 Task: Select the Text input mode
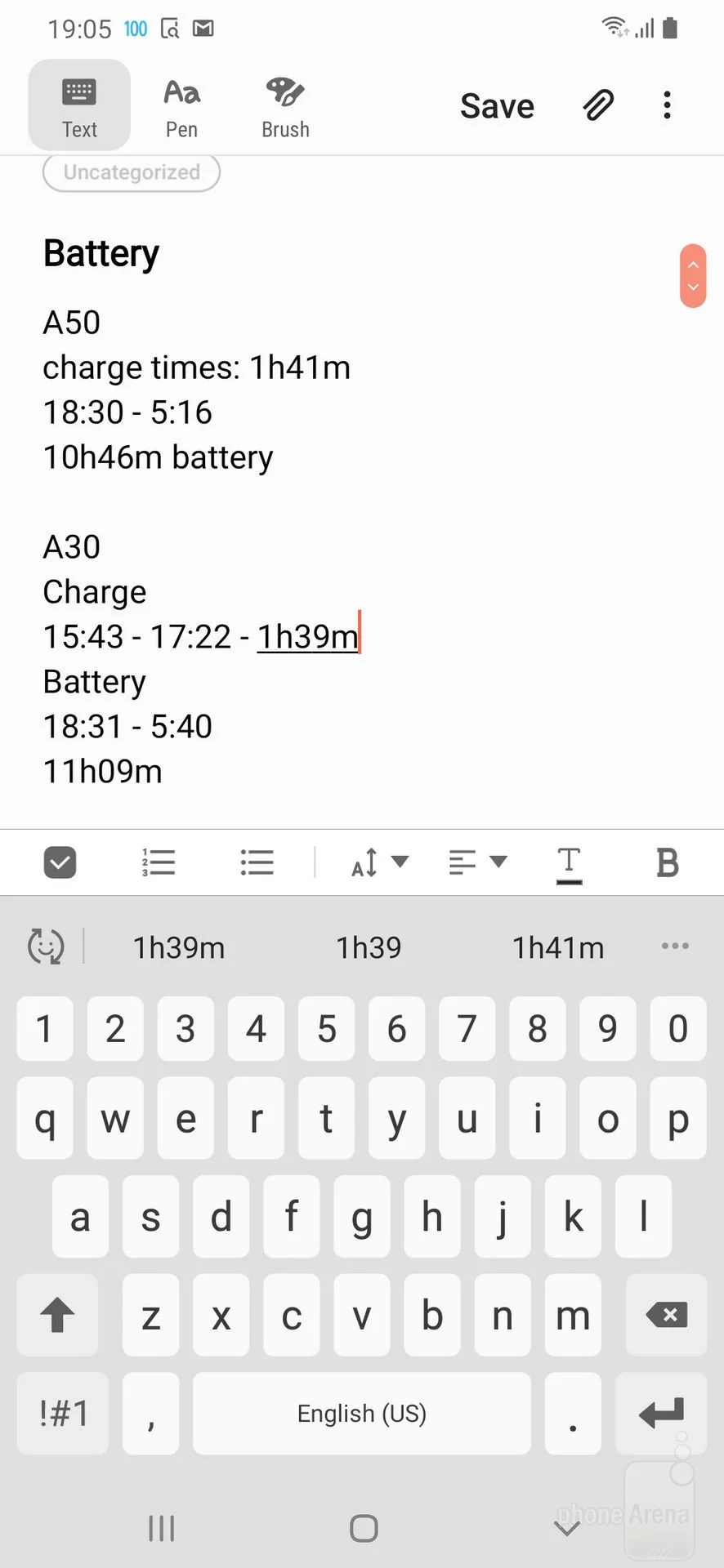coord(79,105)
